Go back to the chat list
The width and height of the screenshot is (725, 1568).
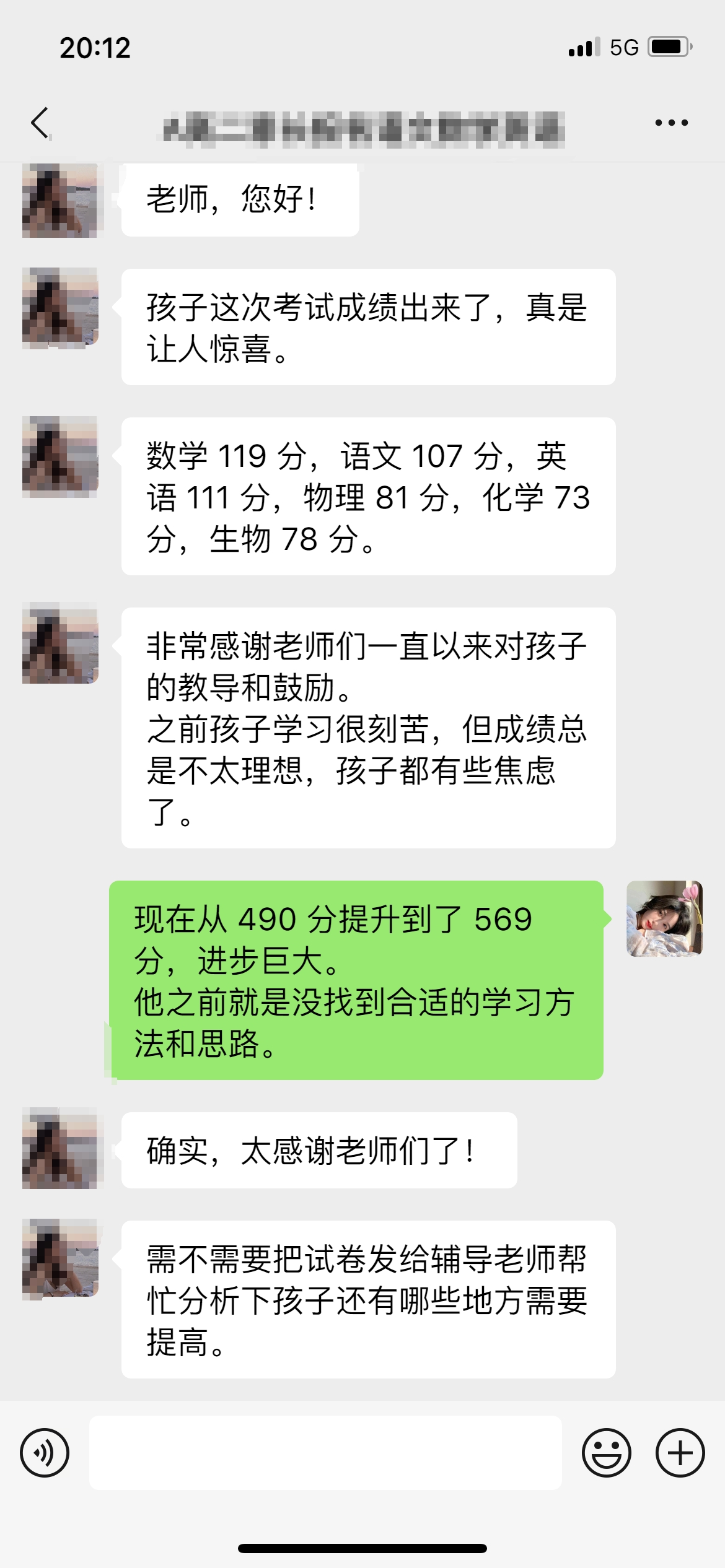point(41,123)
